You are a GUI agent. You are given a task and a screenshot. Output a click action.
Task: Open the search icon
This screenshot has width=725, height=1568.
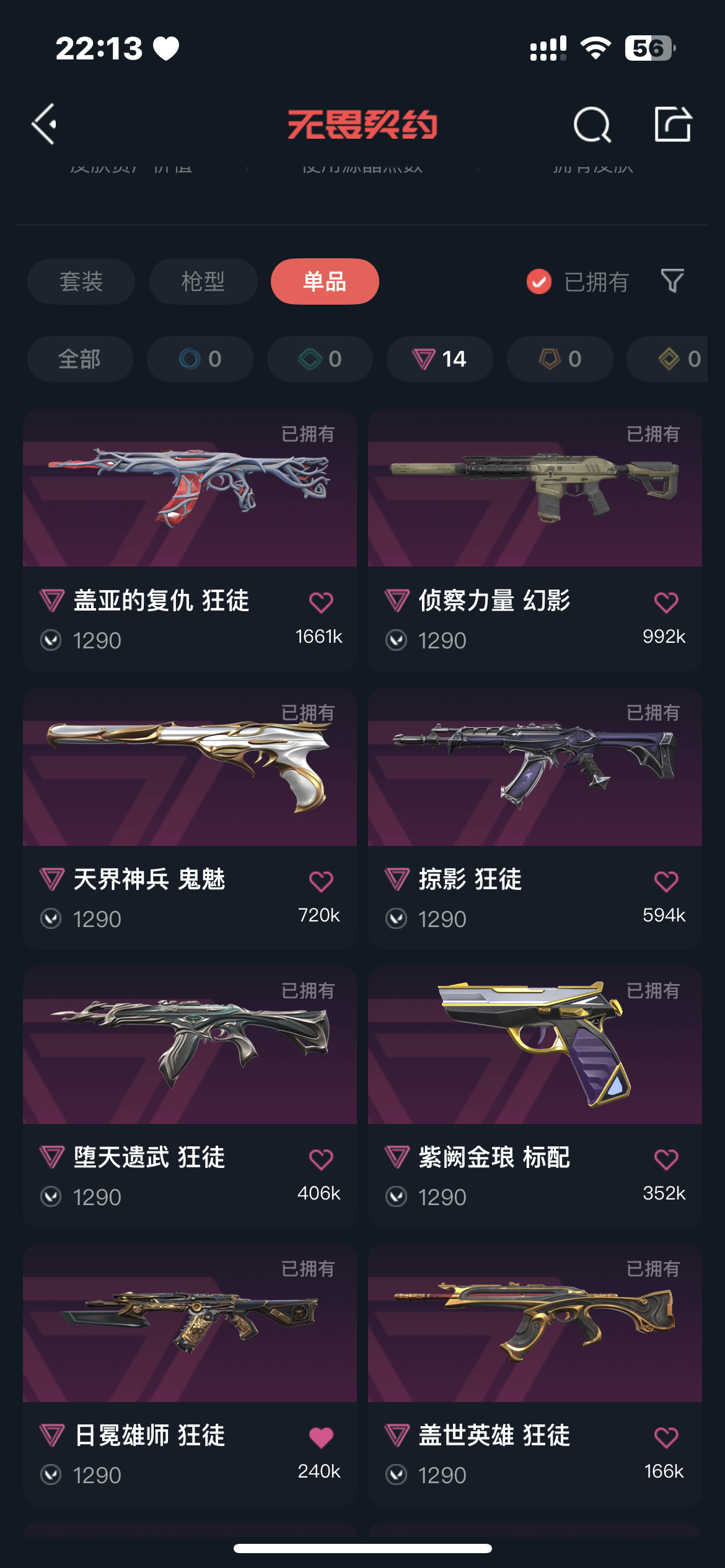point(592,124)
